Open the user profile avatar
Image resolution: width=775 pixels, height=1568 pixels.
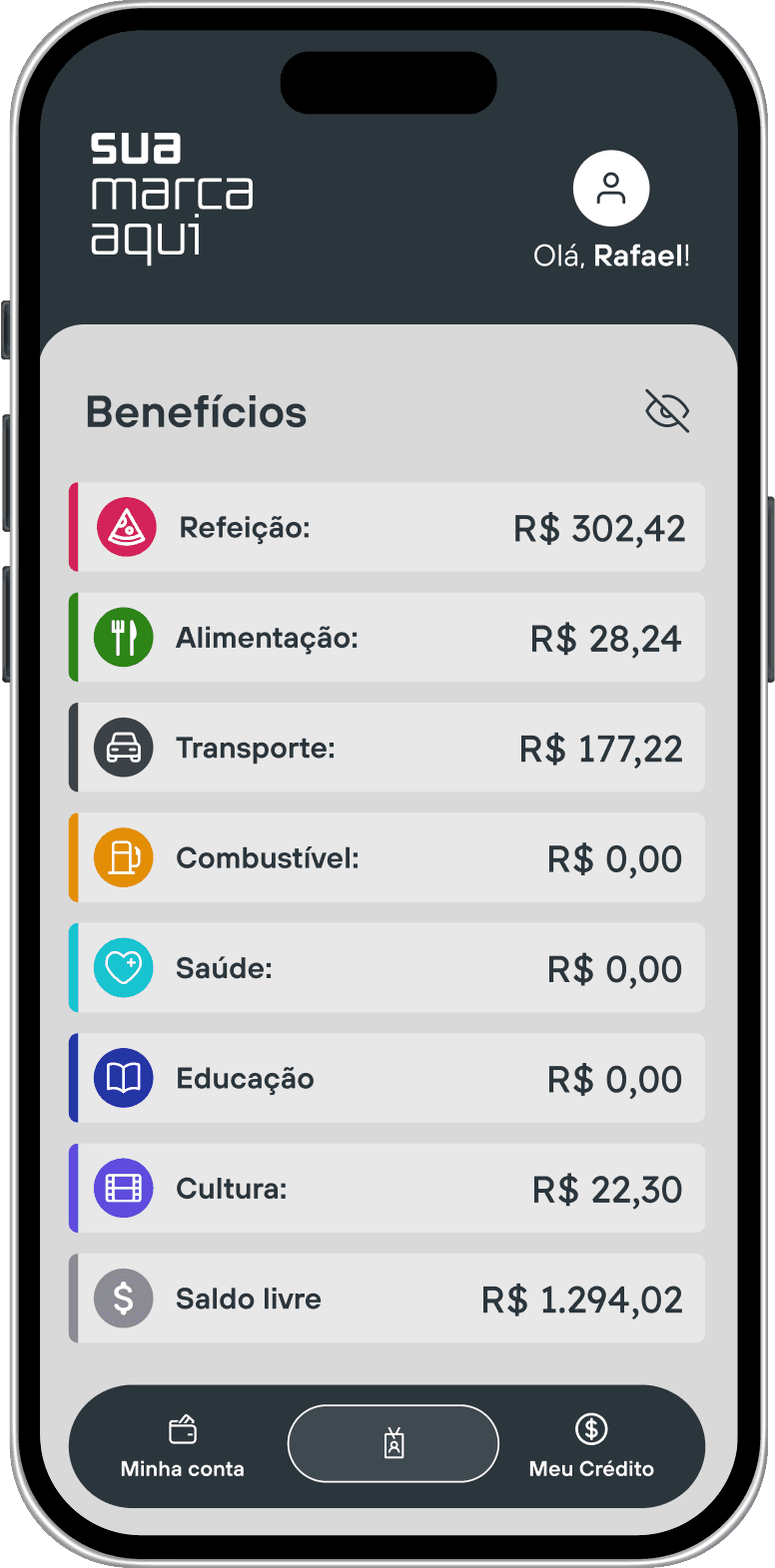pyautogui.click(x=611, y=189)
